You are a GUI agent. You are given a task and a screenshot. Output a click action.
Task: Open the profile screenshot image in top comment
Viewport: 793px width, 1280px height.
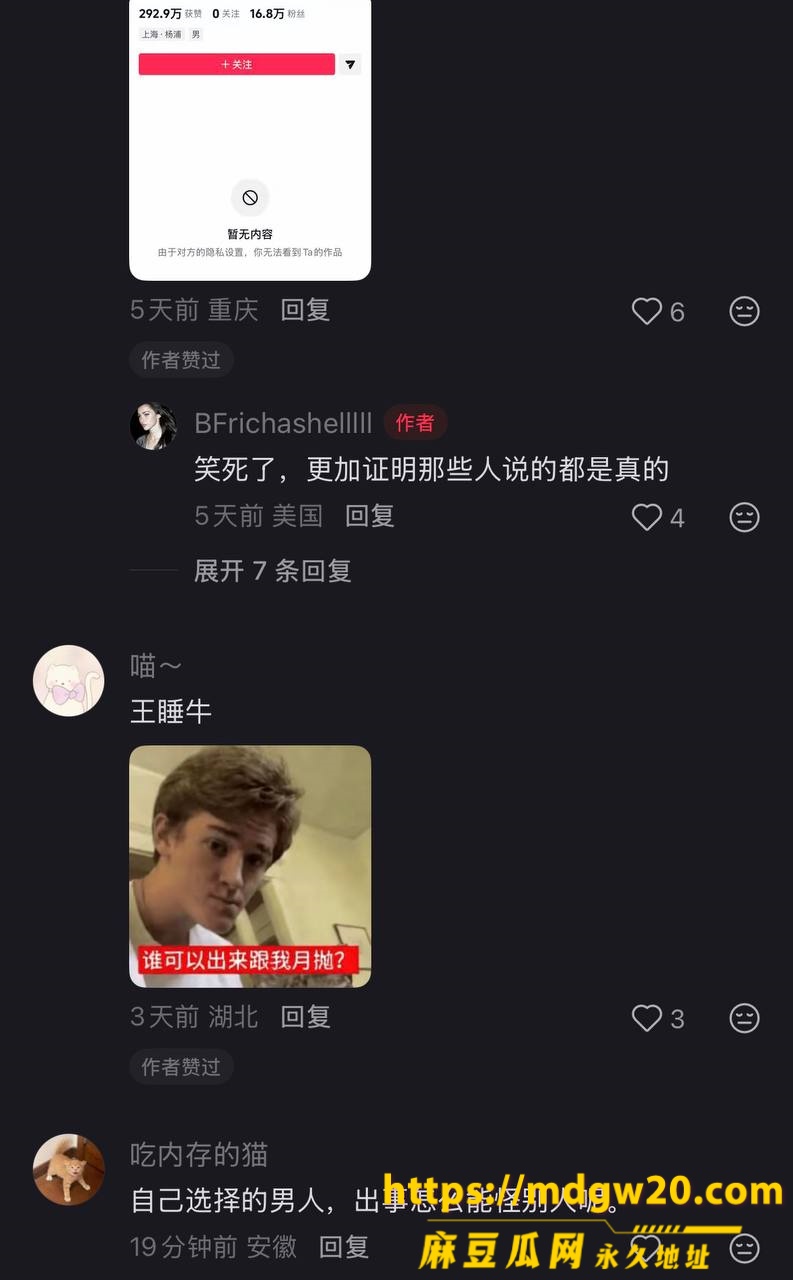(250, 140)
